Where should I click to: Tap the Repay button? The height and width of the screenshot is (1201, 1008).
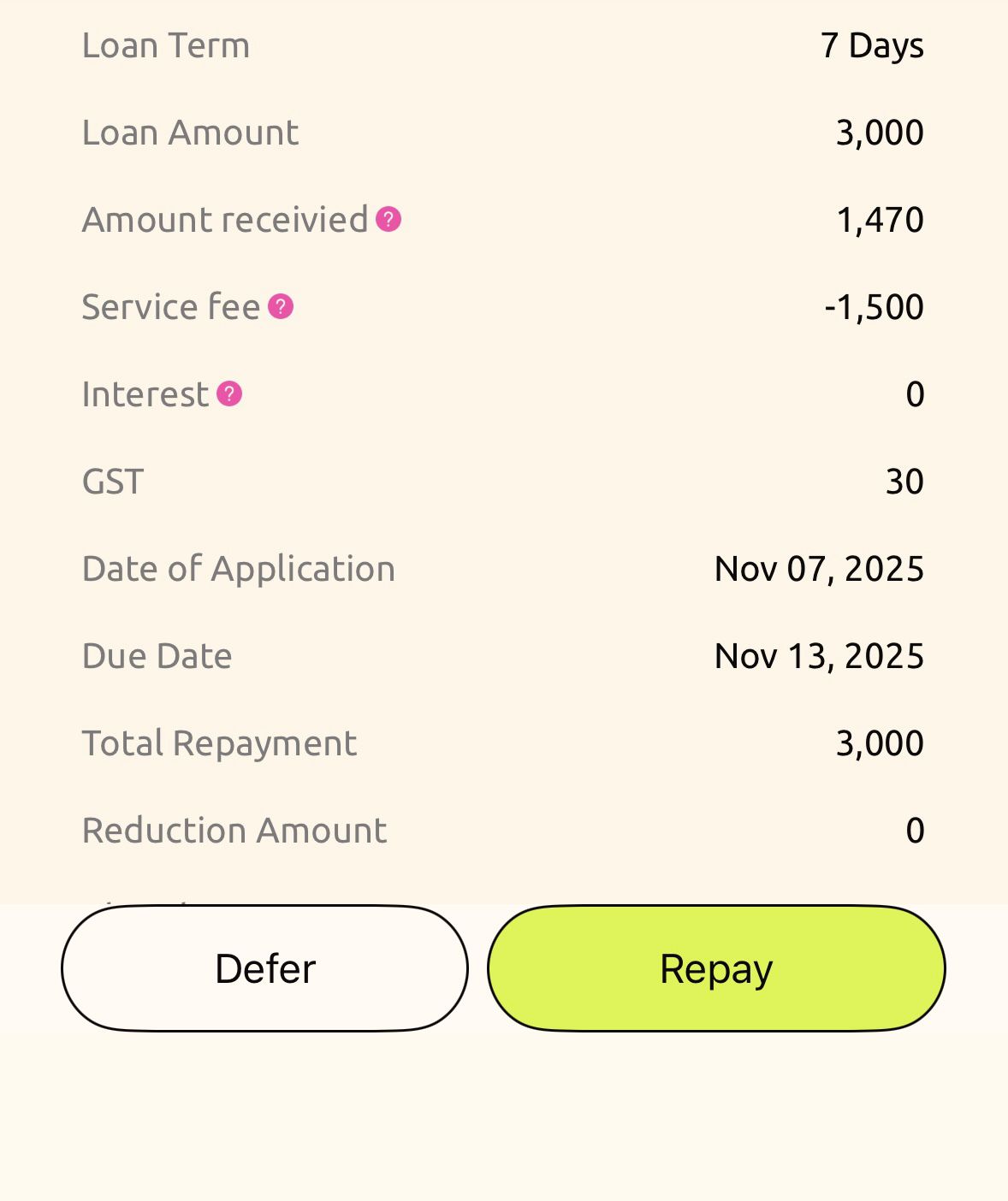click(716, 968)
